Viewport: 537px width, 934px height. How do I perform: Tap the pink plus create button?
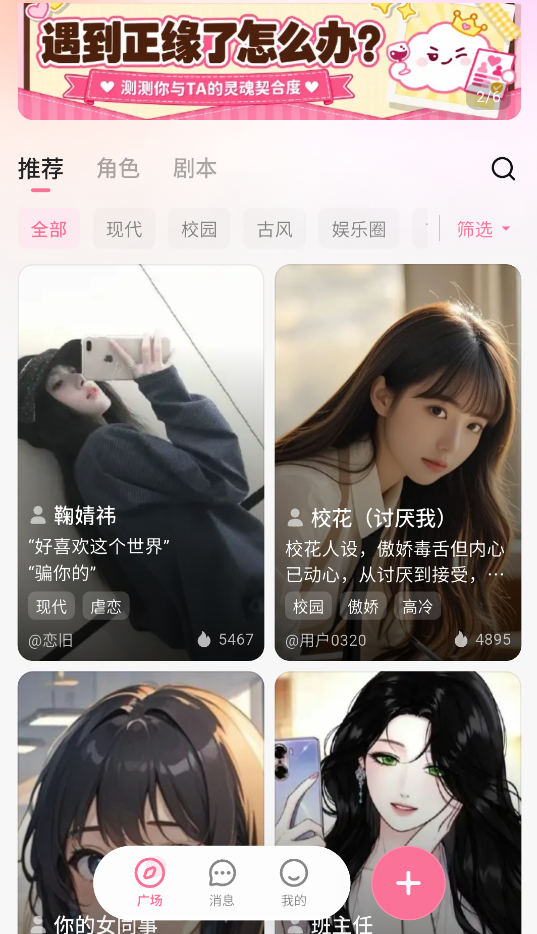pyautogui.click(x=408, y=883)
